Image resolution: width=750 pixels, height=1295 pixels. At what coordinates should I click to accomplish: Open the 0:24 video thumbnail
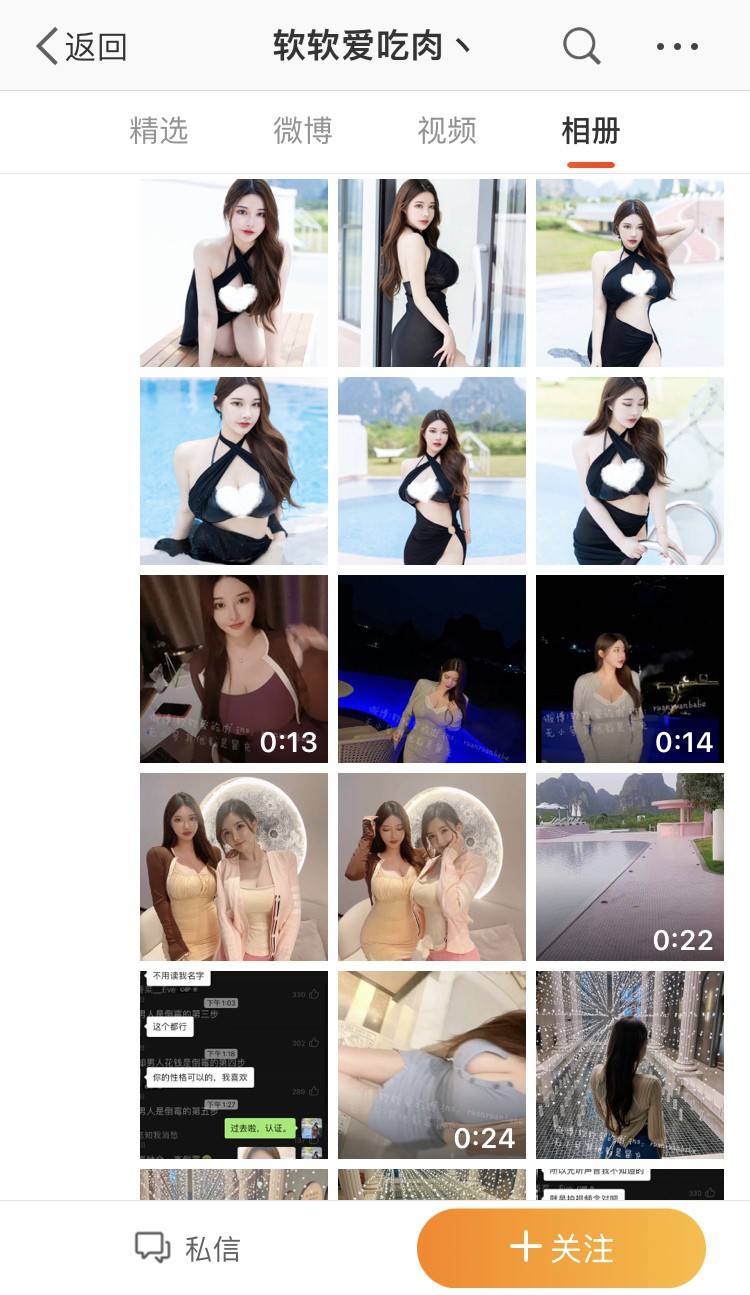[432, 1065]
